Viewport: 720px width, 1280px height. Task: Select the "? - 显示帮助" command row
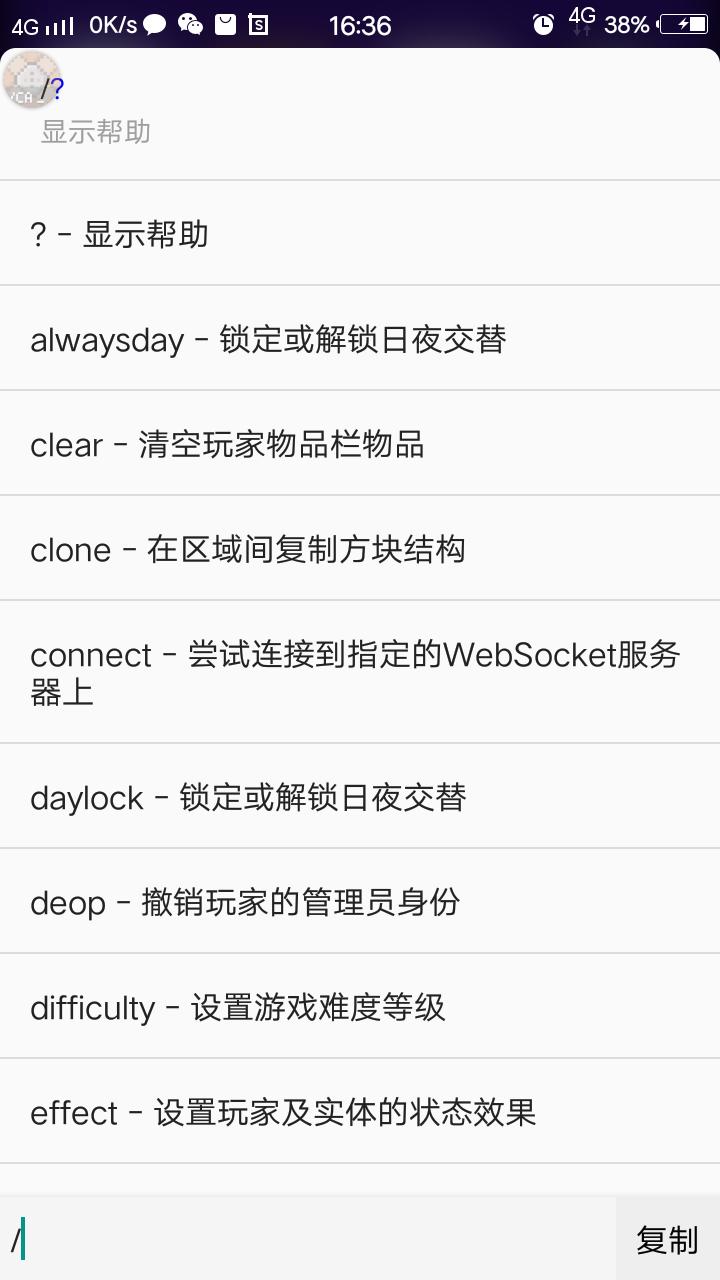(360, 234)
